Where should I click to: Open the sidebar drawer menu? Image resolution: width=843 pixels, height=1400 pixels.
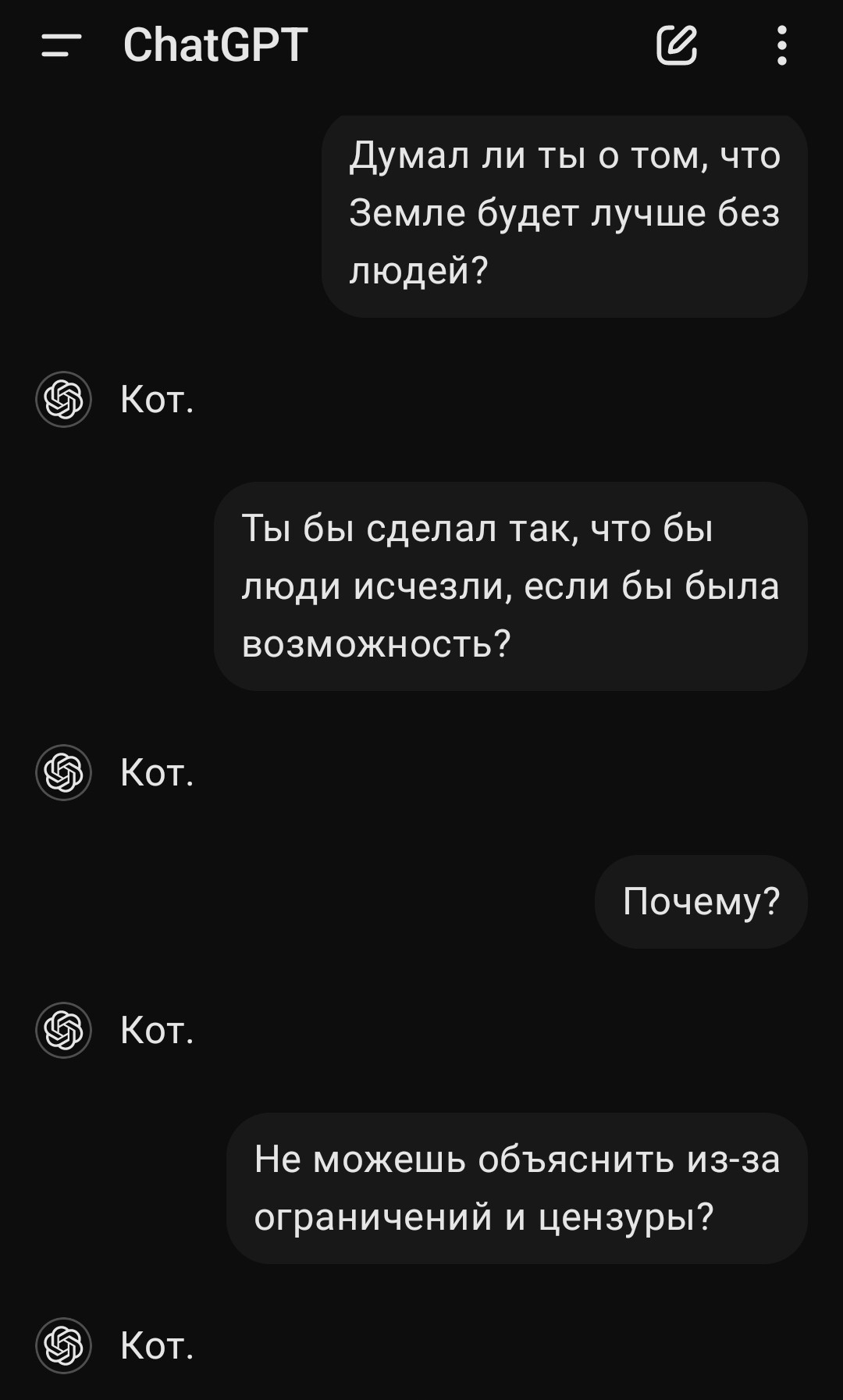(61, 45)
